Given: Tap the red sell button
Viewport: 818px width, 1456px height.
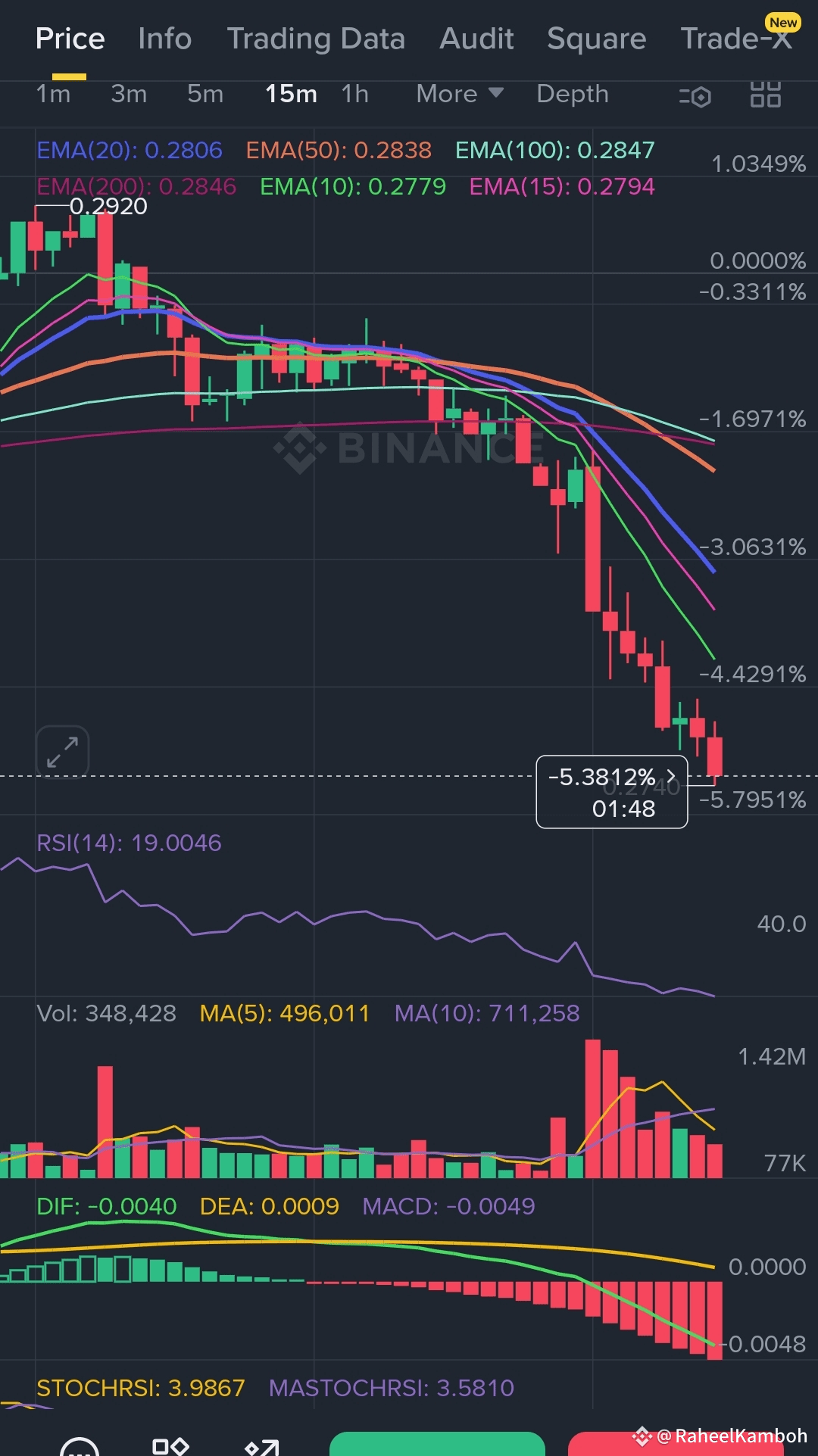Looking at the screenshot, I should pyautogui.click(x=676, y=1443).
